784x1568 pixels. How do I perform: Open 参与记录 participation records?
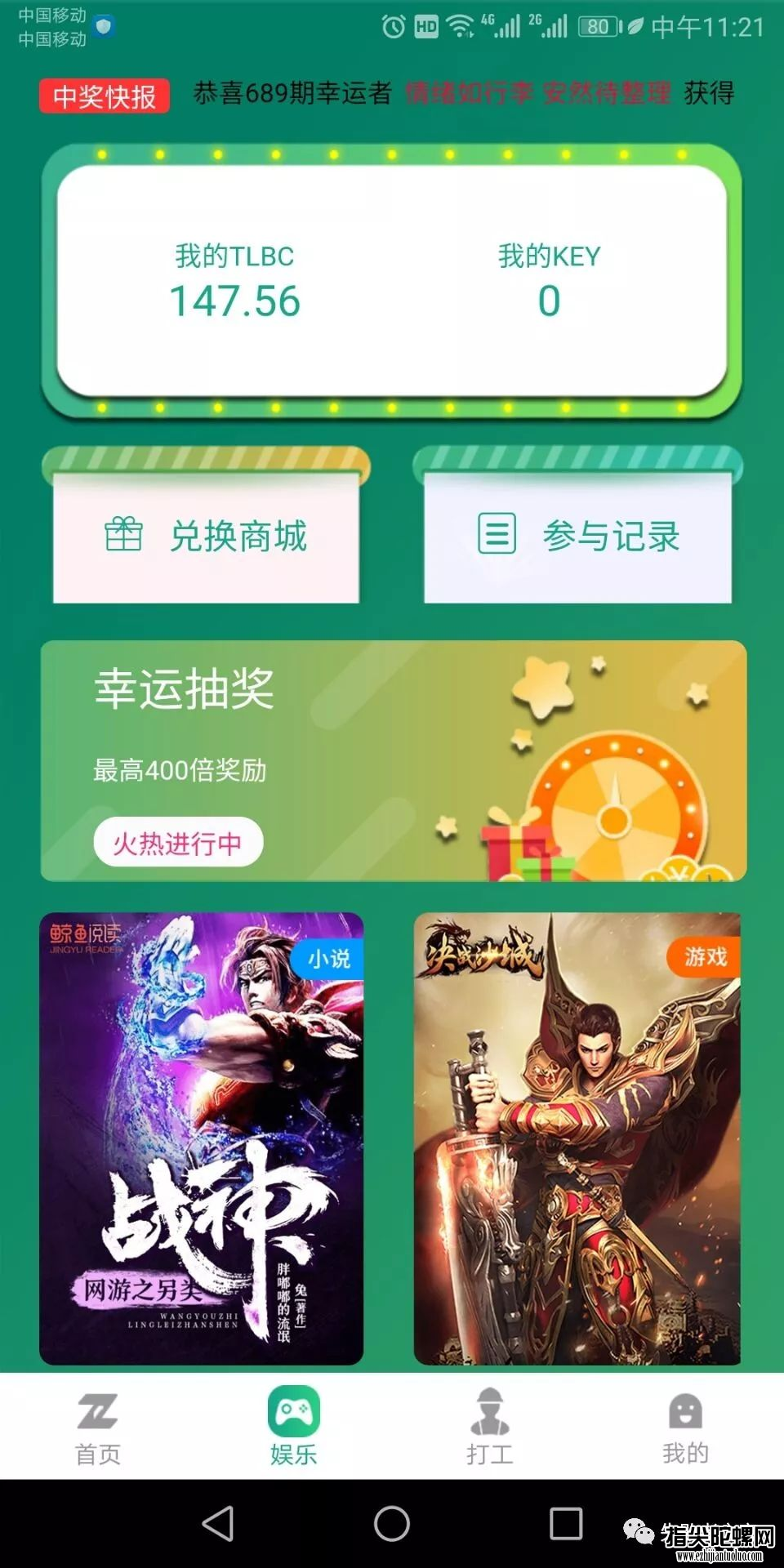(x=577, y=537)
